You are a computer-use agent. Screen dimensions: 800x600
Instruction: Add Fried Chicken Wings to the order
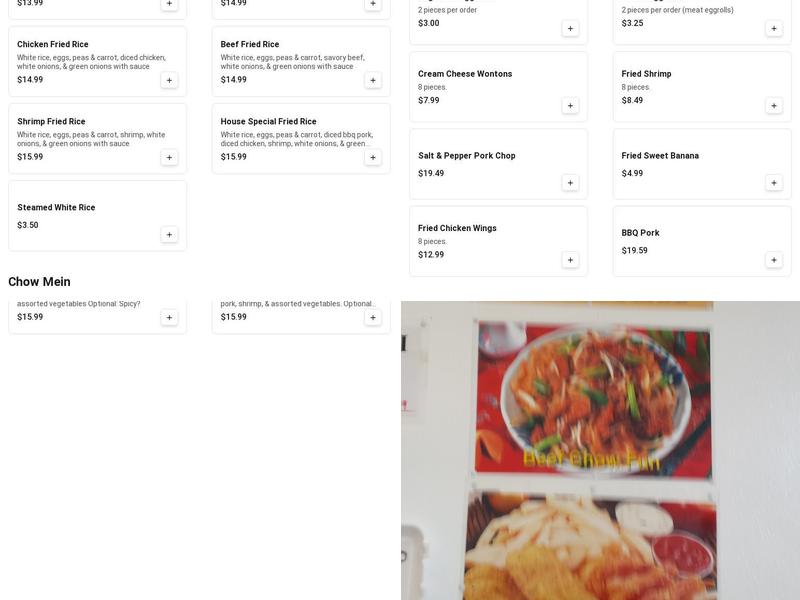click(570, 260)
